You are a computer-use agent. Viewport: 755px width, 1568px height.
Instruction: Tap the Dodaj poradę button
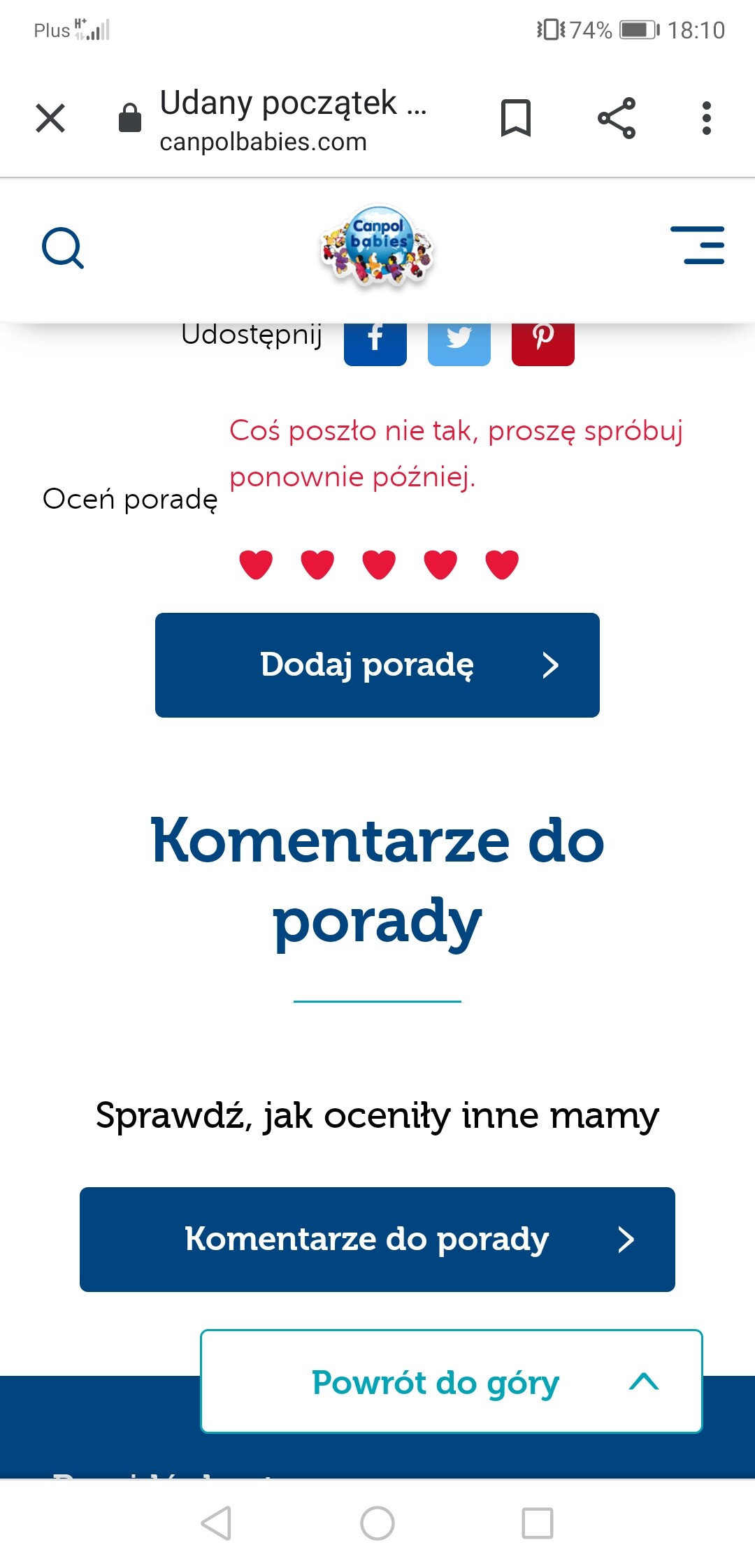[377, 665]
